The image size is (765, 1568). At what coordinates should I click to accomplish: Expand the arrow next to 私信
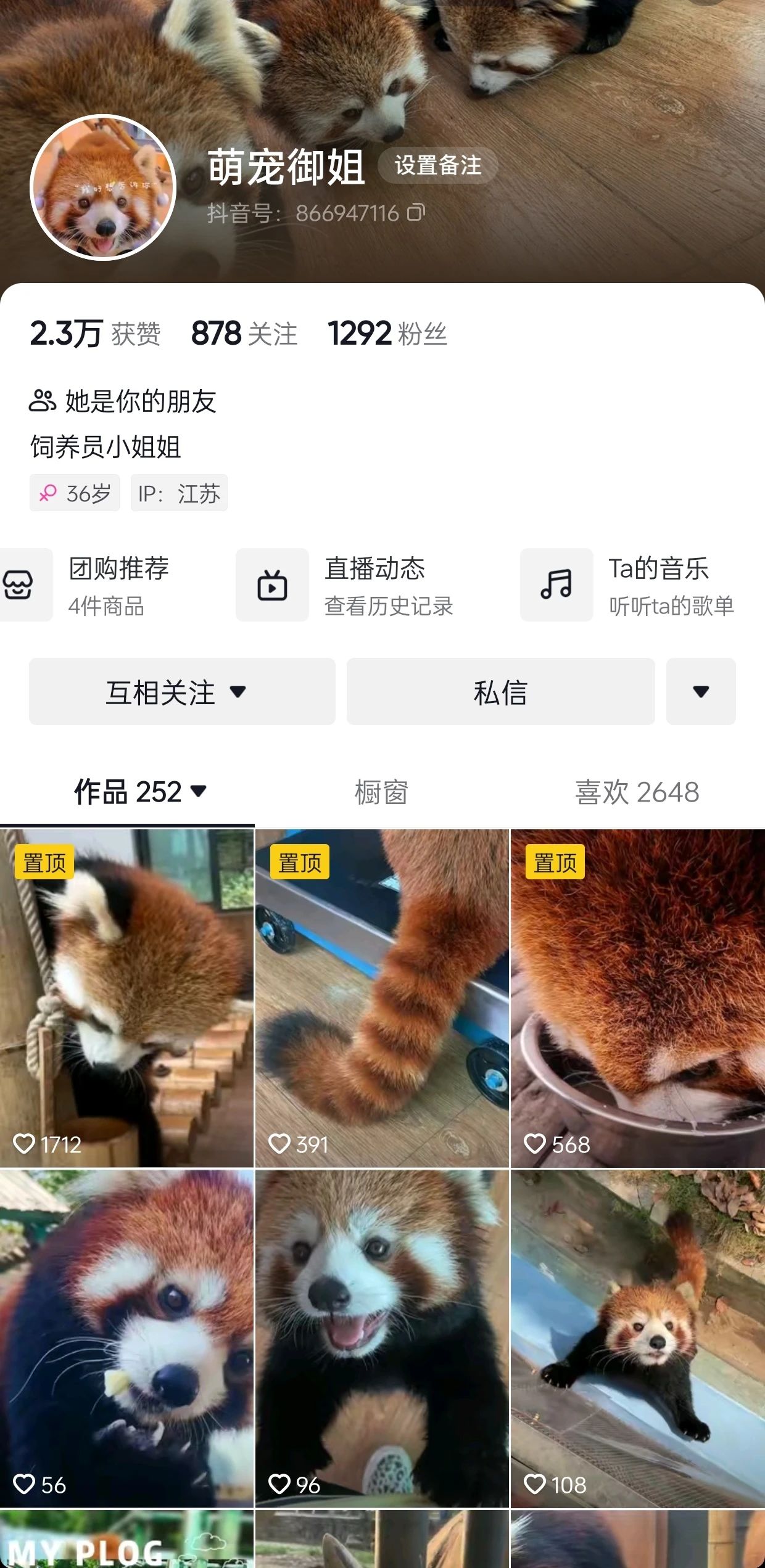pyautogui.click(x=701, y=692)
